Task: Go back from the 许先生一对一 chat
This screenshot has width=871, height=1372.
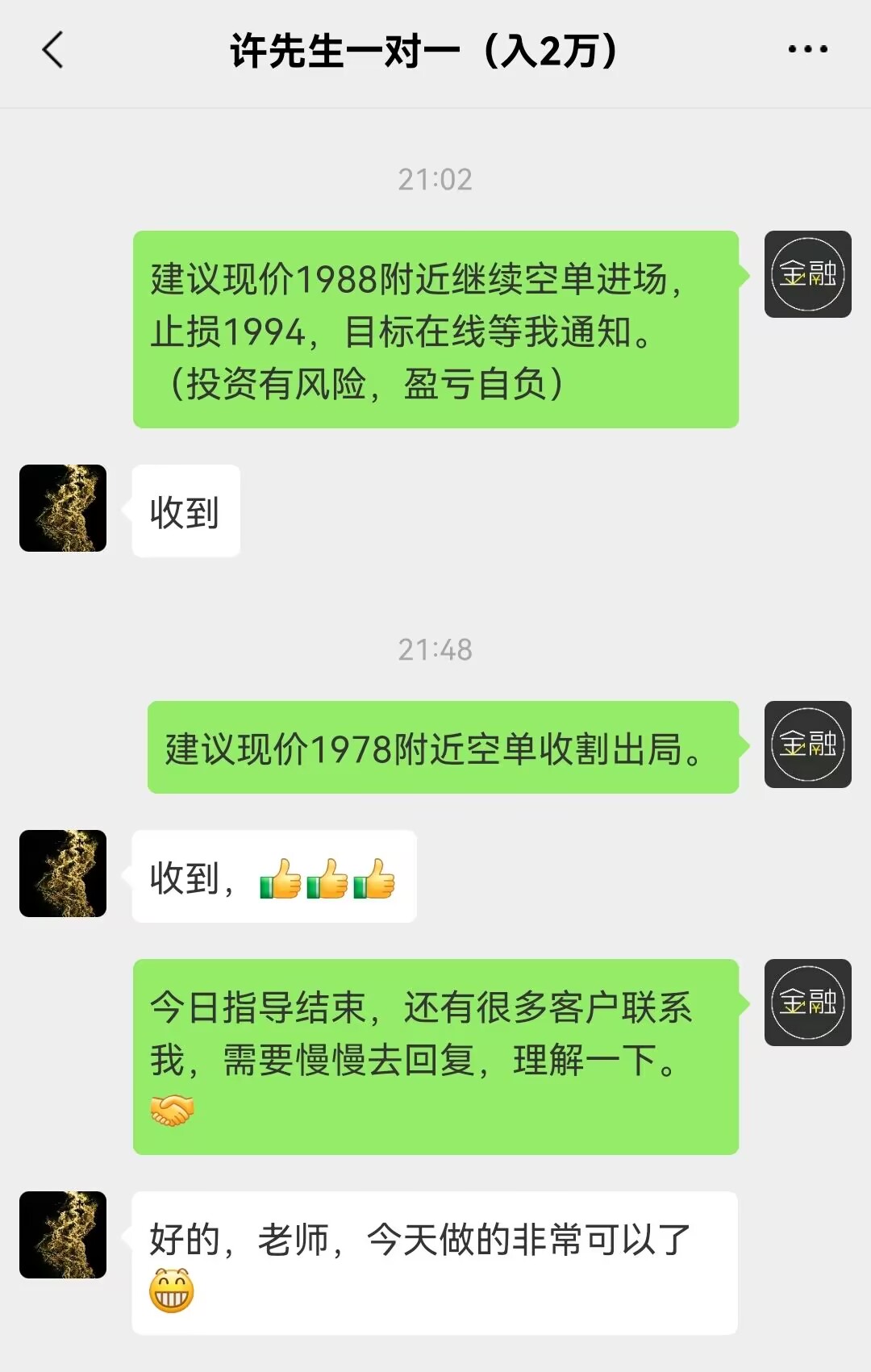Action: (53, 50)
